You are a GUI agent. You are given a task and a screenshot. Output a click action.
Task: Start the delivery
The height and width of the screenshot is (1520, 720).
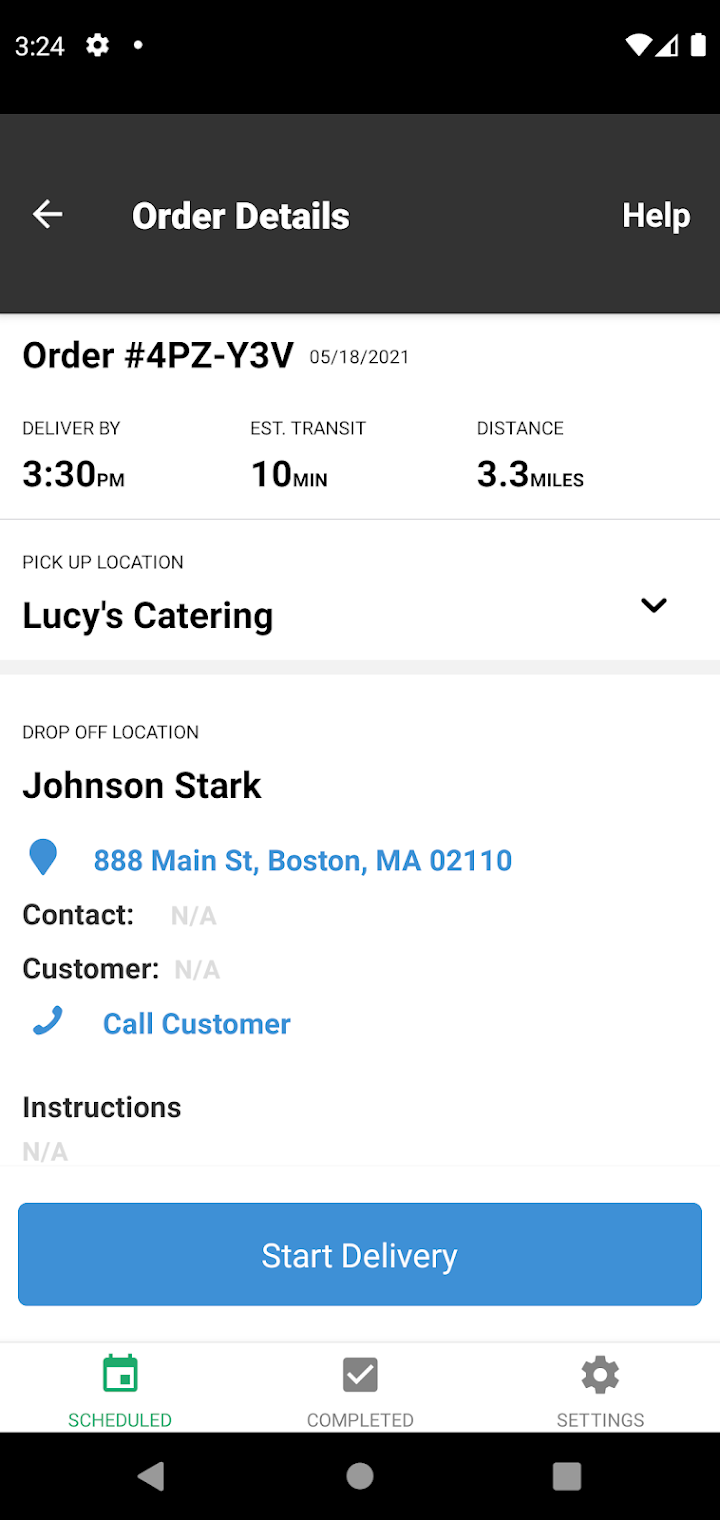[360, 1255]
